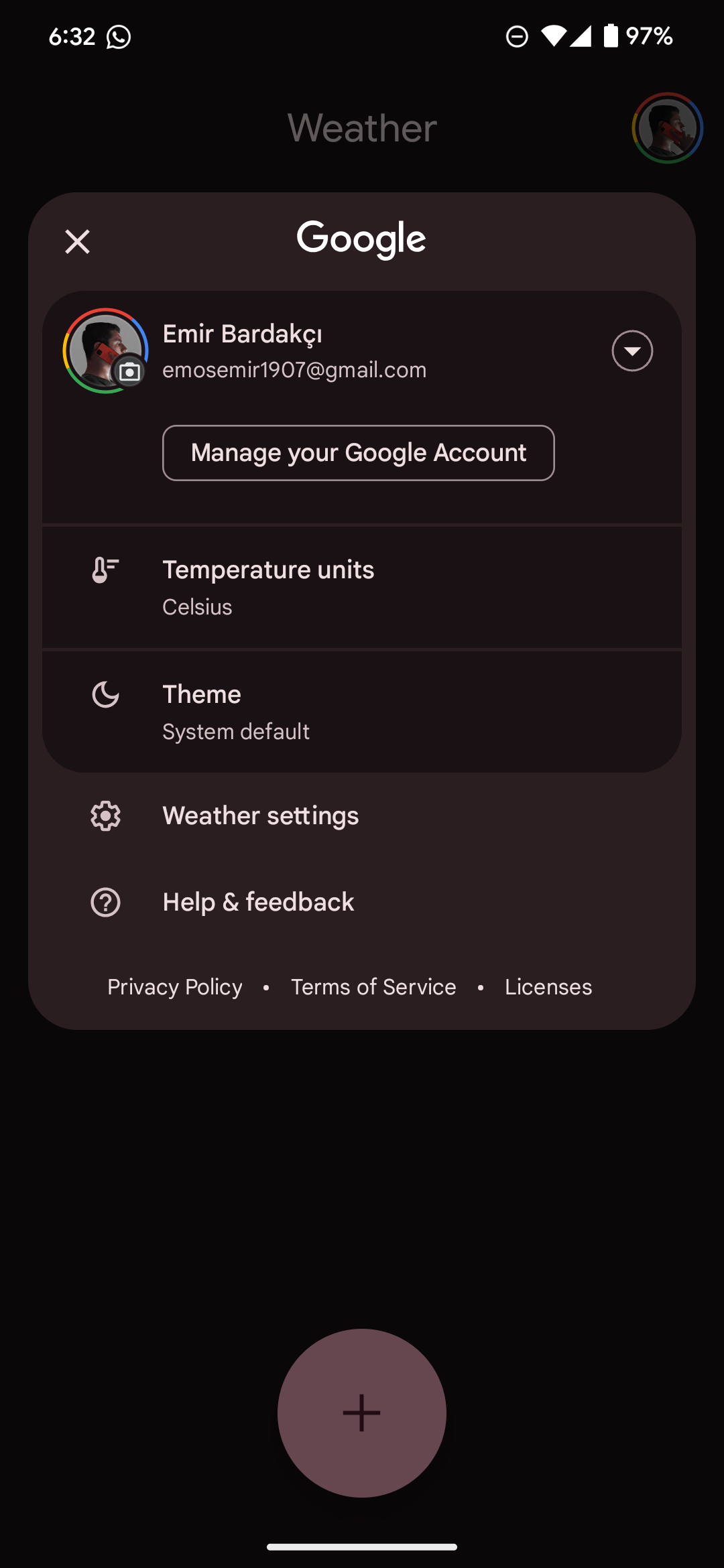Tap Manage your Google Account

tap(358, 453)
